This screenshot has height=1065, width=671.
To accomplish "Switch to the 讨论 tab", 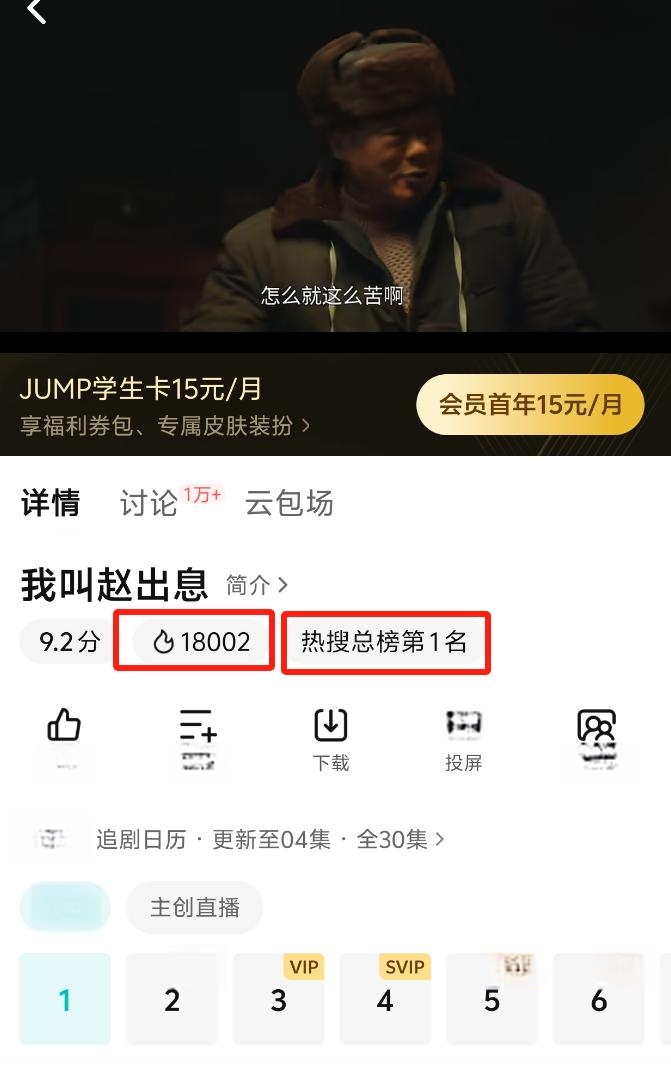I will (149, 503).
